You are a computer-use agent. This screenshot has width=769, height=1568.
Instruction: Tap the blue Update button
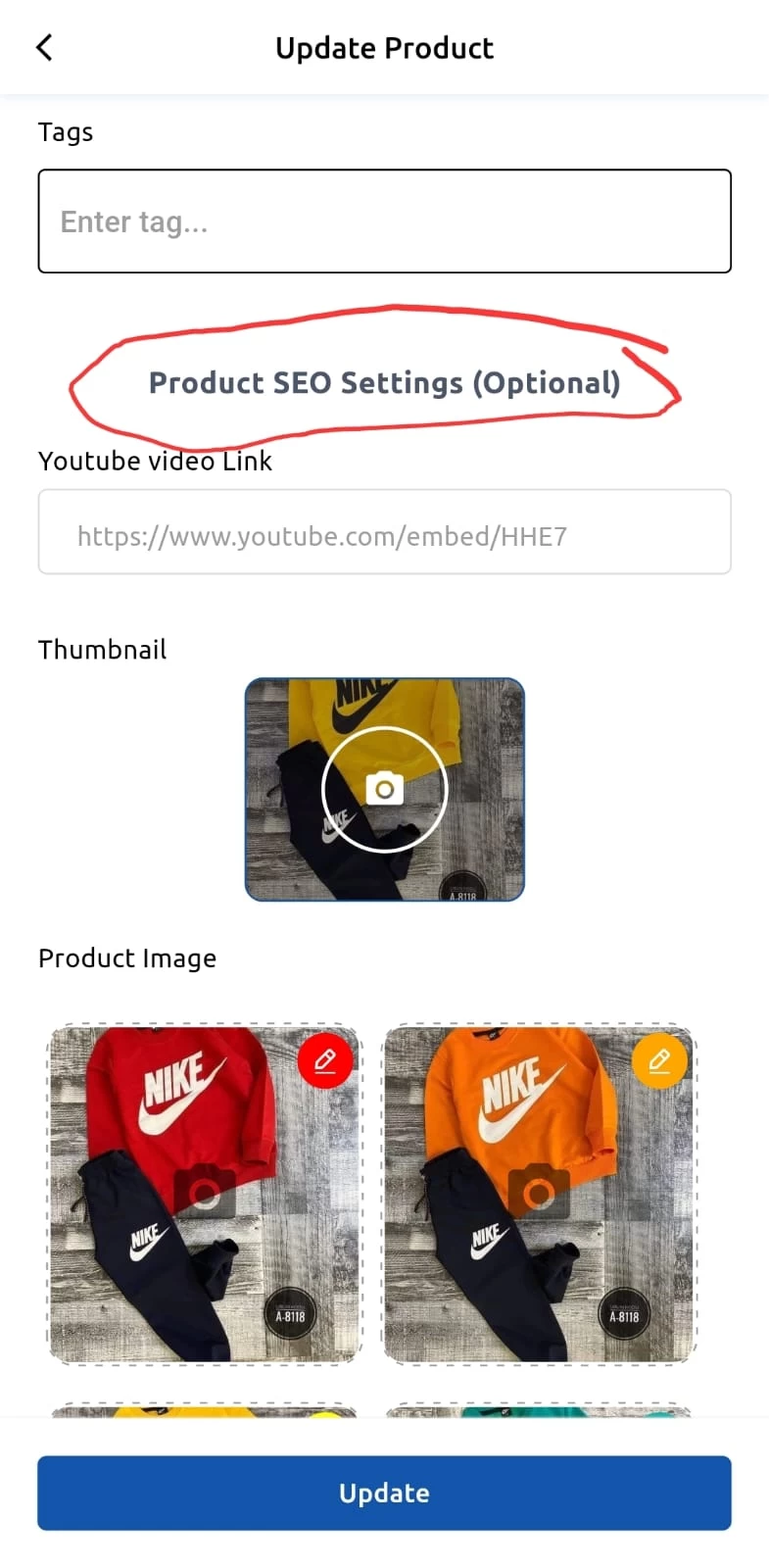384,1493
